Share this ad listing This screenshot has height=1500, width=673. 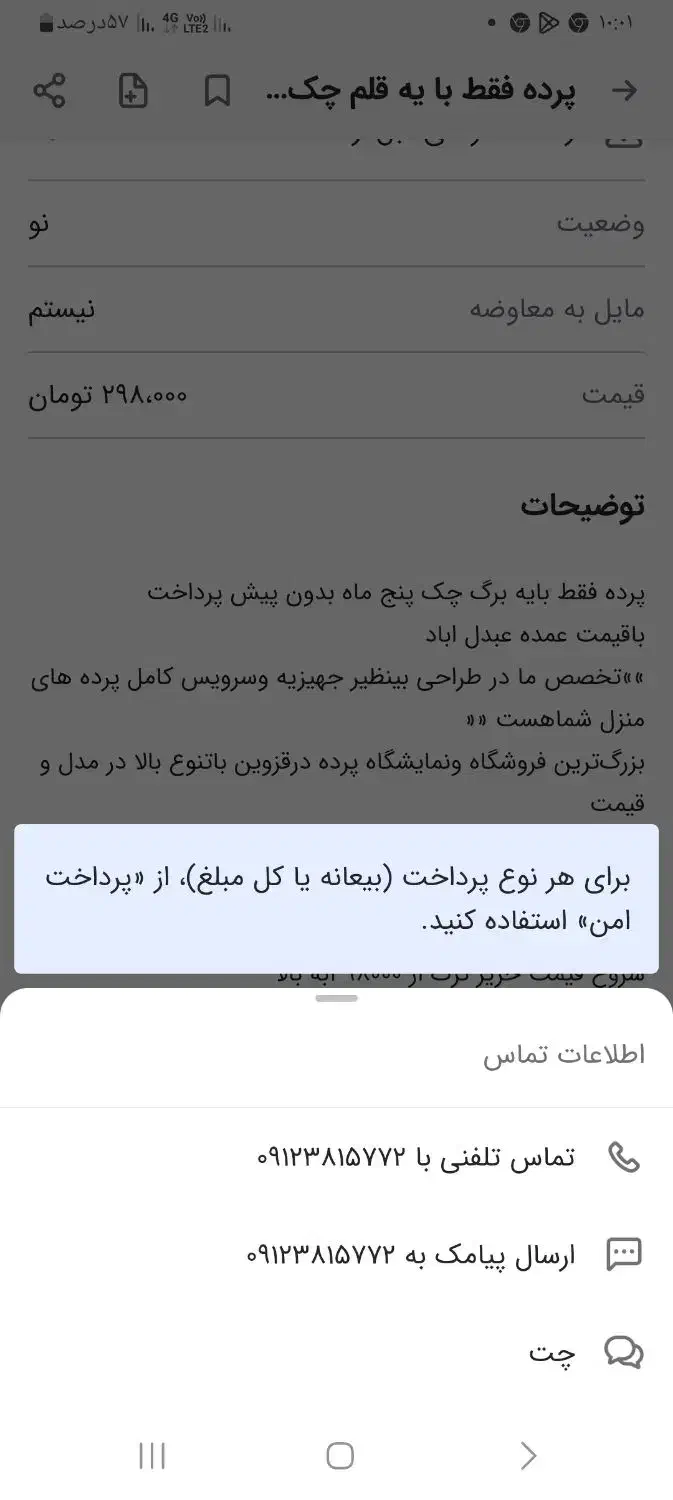[x=49, y=91]
